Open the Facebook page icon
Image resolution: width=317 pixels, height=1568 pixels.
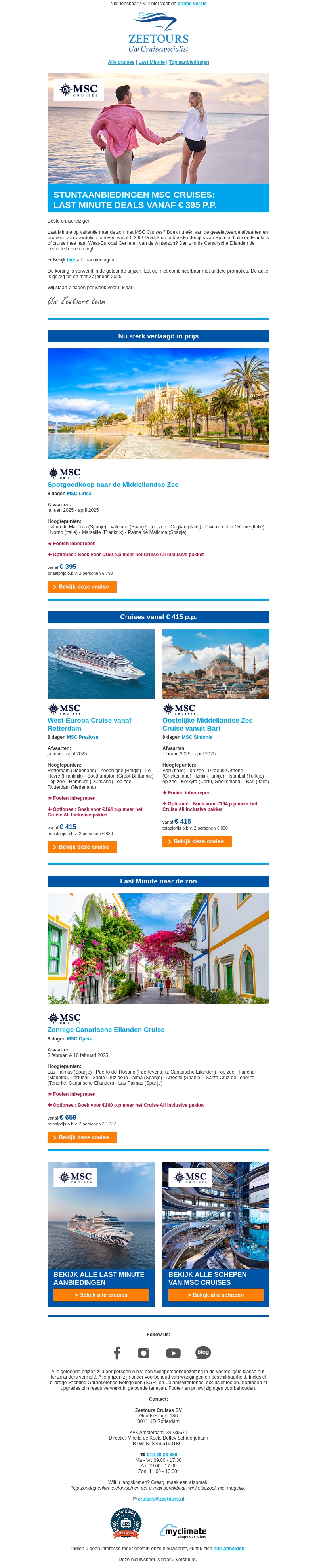click(x=117, y=1352)
